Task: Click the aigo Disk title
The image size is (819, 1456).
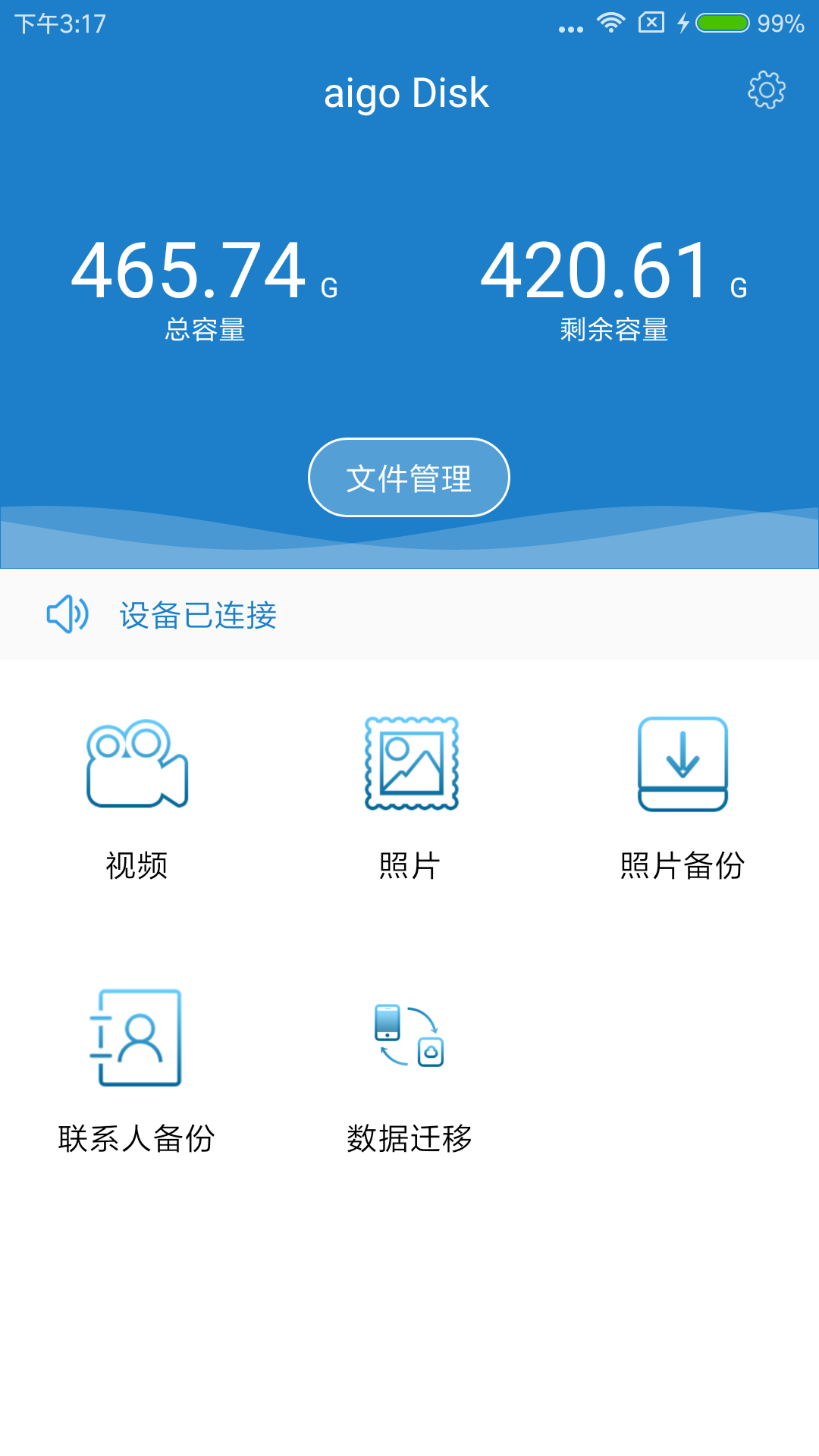Action: [x=408, y=92]
